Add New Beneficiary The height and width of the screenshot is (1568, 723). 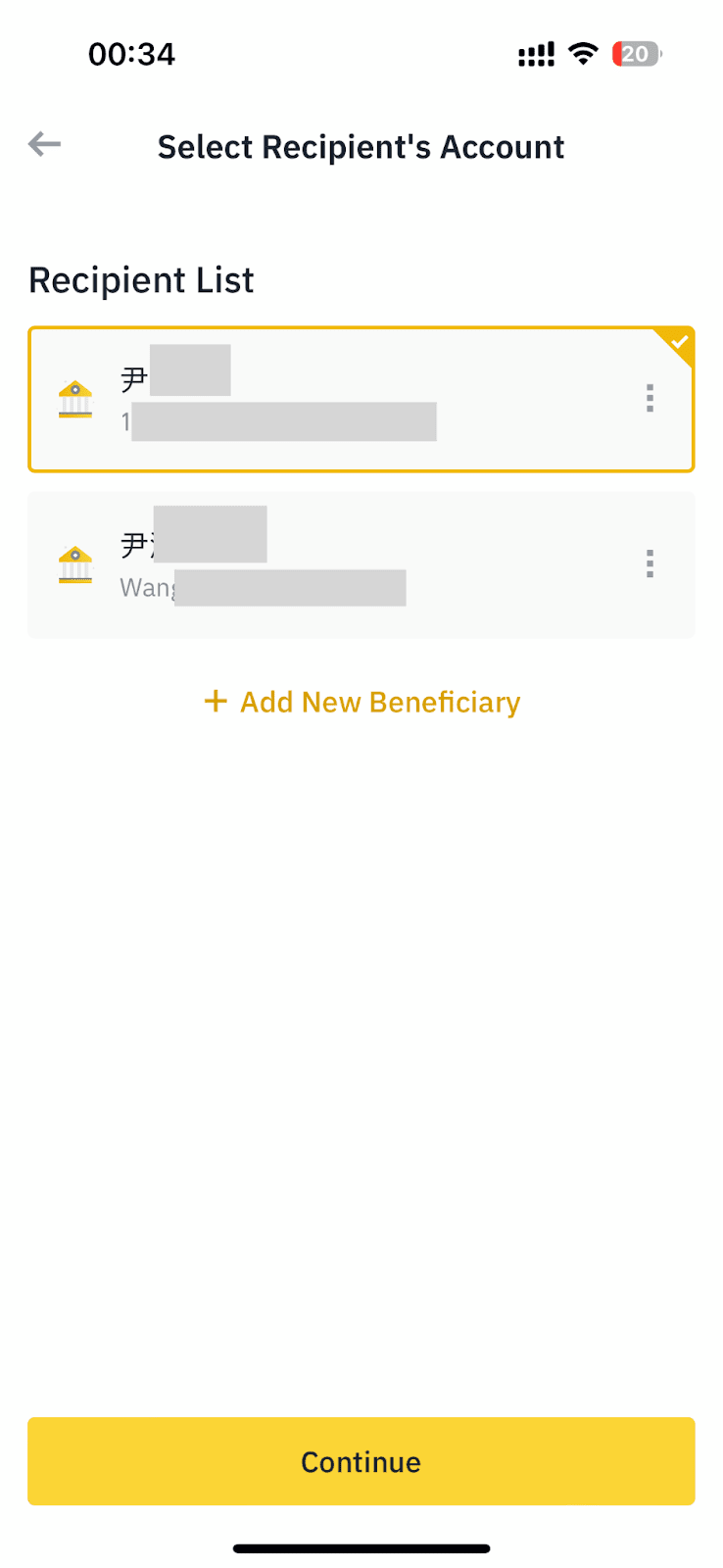[361, 702]
